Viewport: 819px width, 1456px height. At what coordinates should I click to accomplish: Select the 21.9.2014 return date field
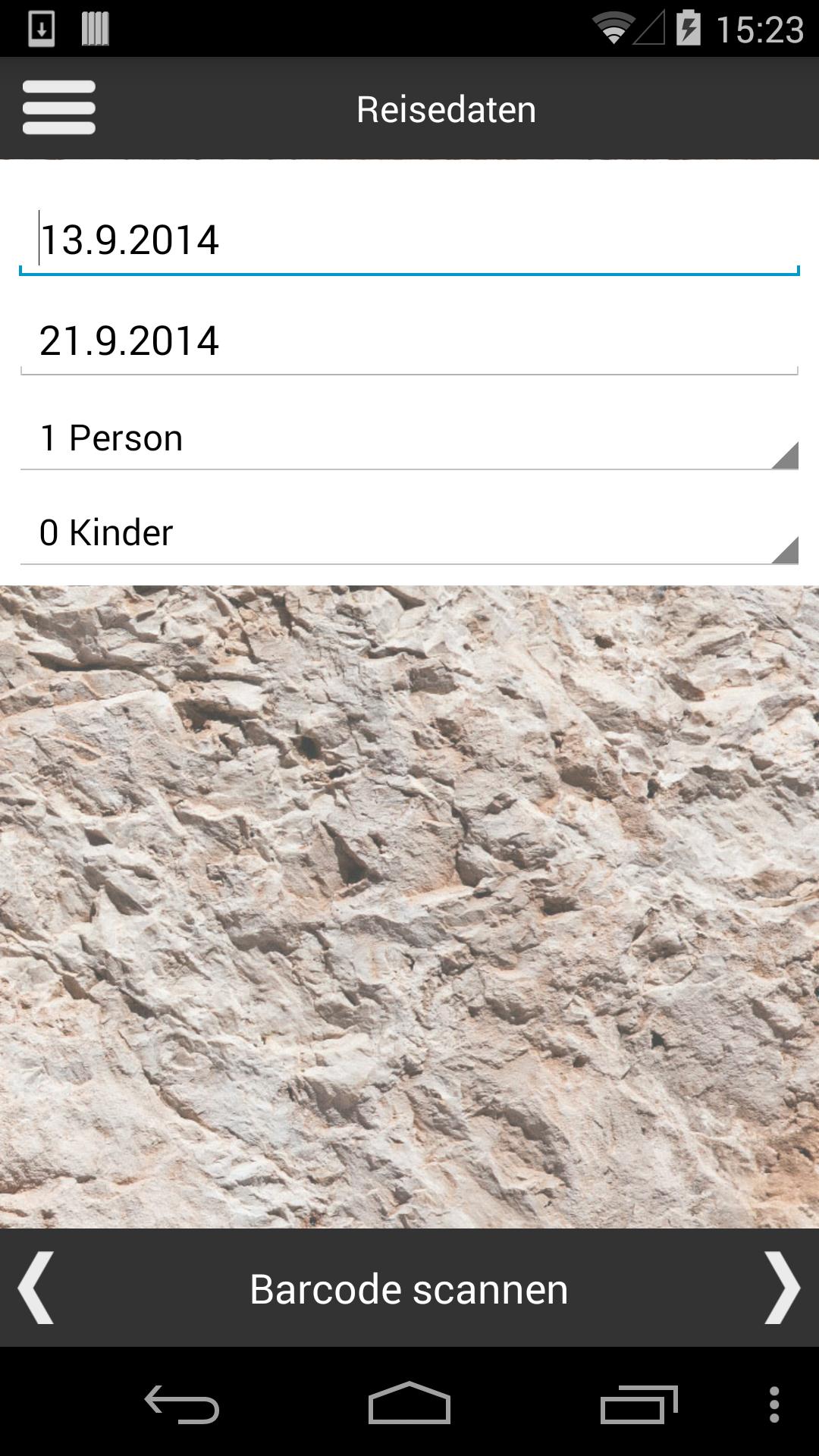[x=409, y=341]
